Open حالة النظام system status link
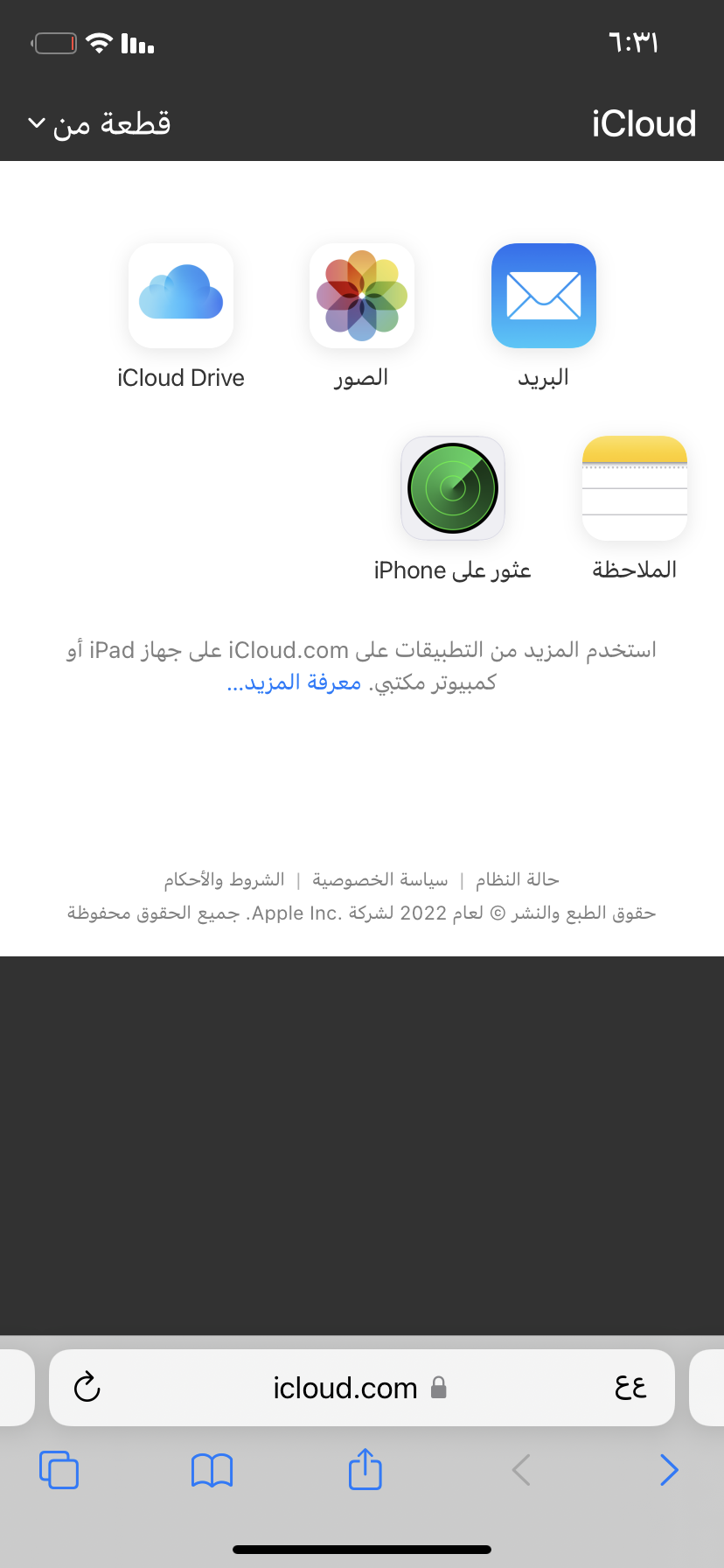The height and width of the screenshot is (1568, 724). pos(517,879)
